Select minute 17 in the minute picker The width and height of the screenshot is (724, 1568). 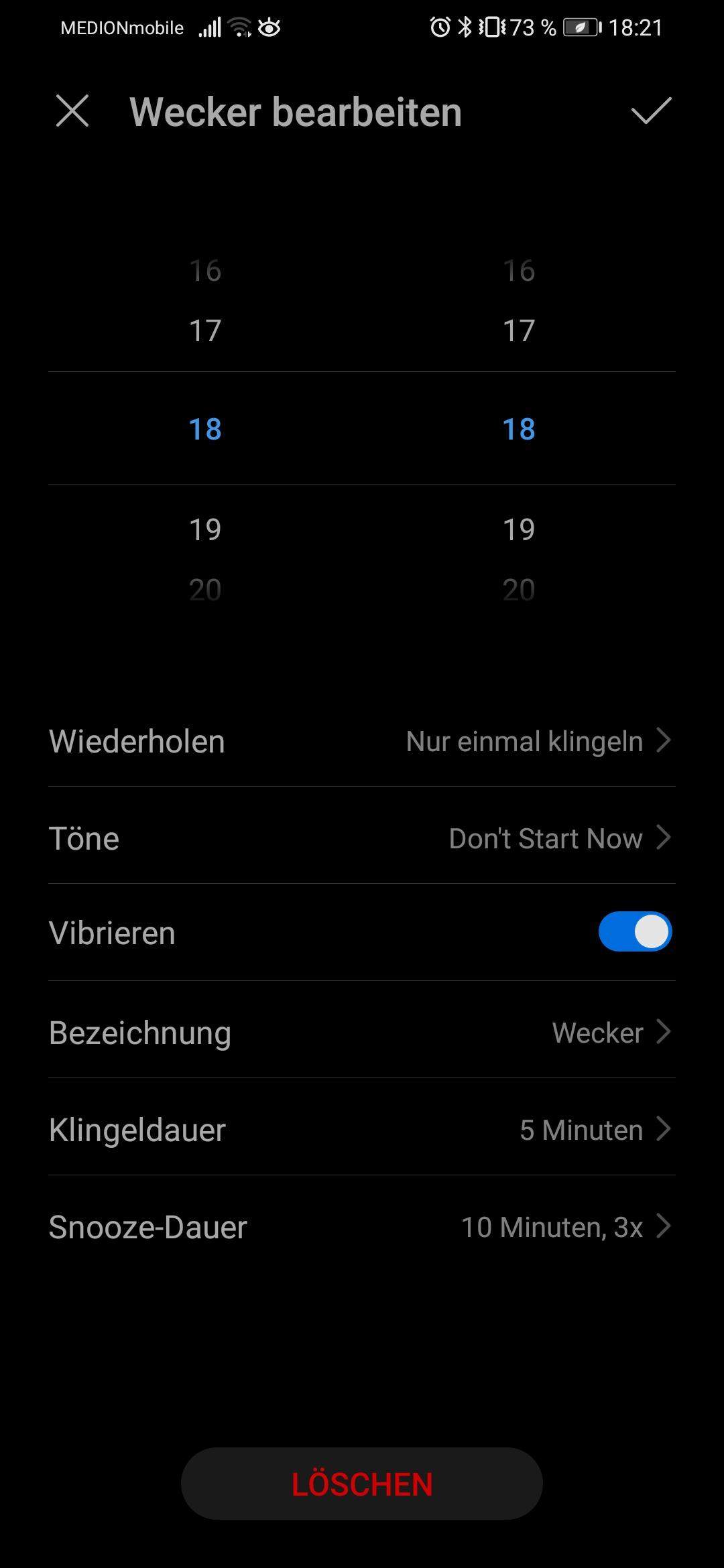point(519,330)
